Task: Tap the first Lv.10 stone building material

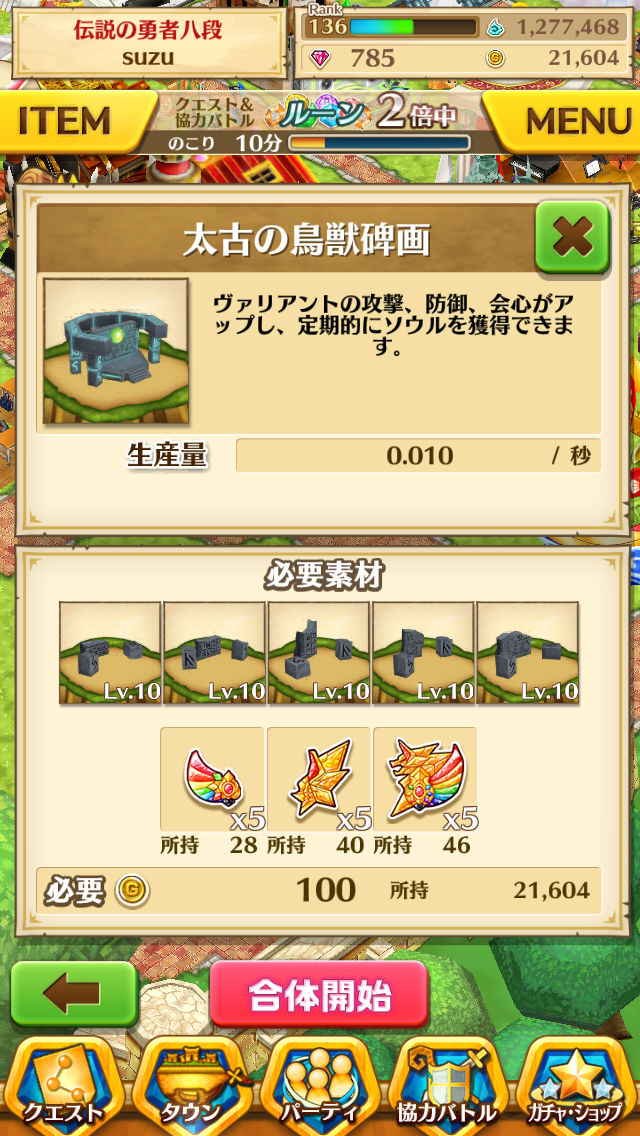Action: pos(110,653)
